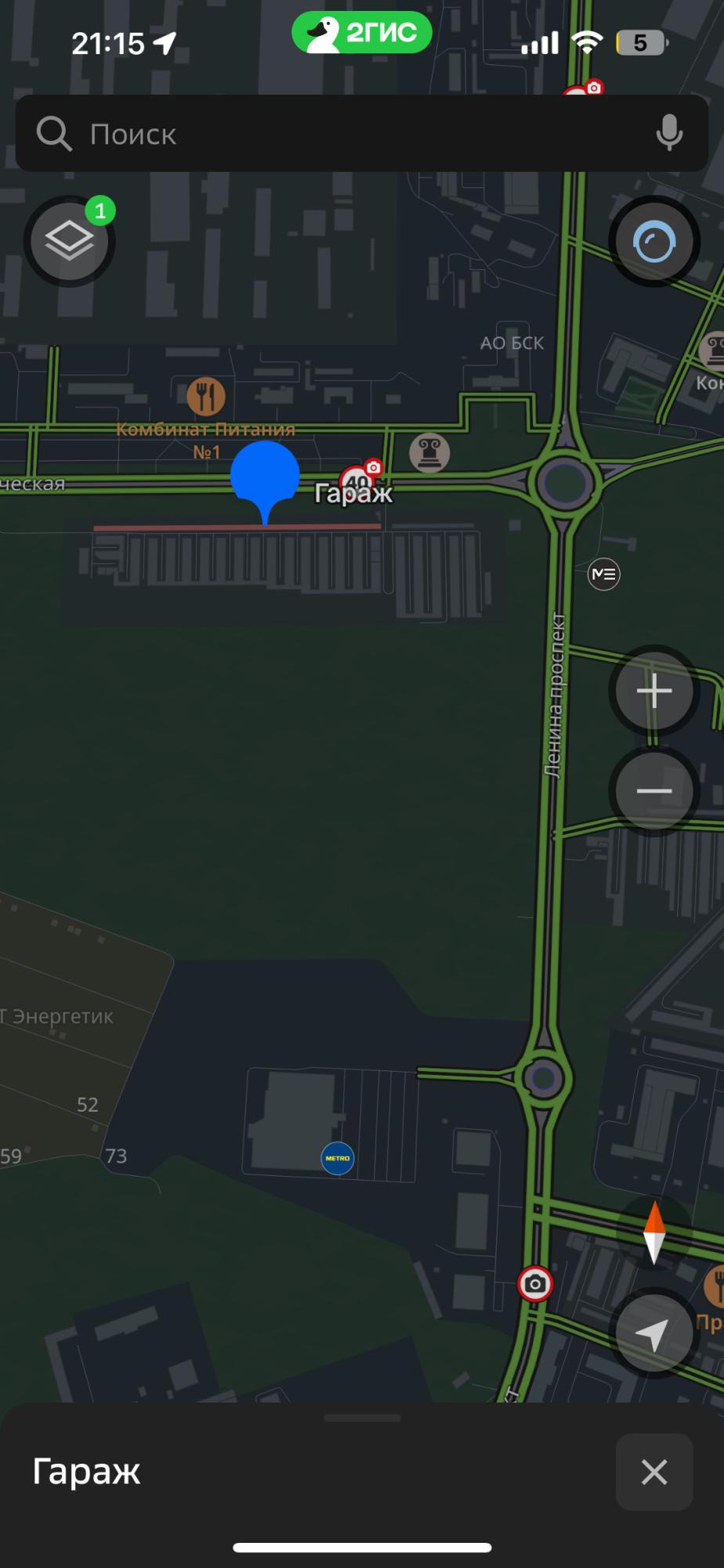Close the Гараж card
The height and width of the screenshot is (1568, 724).
tap(654, 1472)
